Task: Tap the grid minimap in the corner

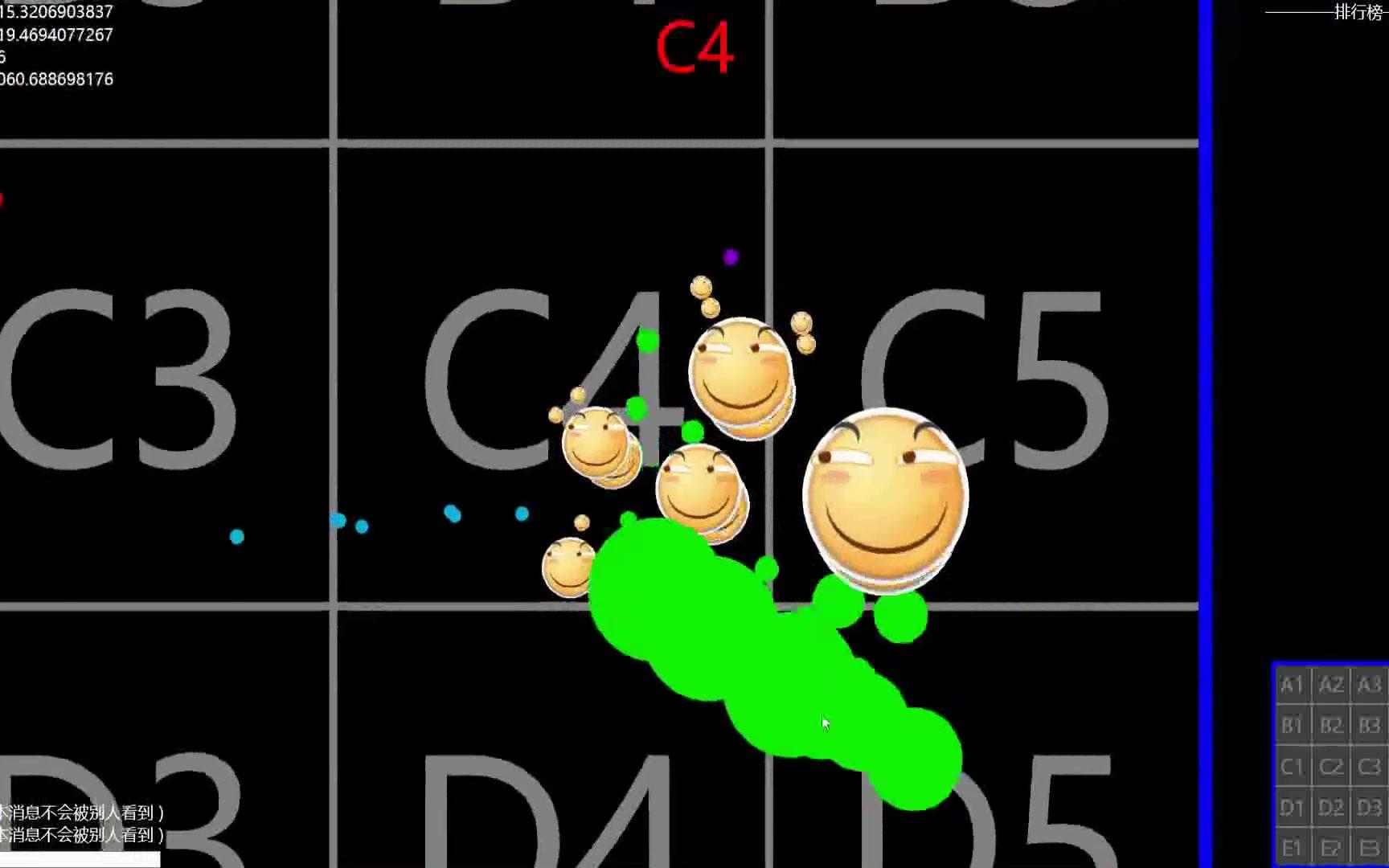Action: click(x=1330, y=764)
